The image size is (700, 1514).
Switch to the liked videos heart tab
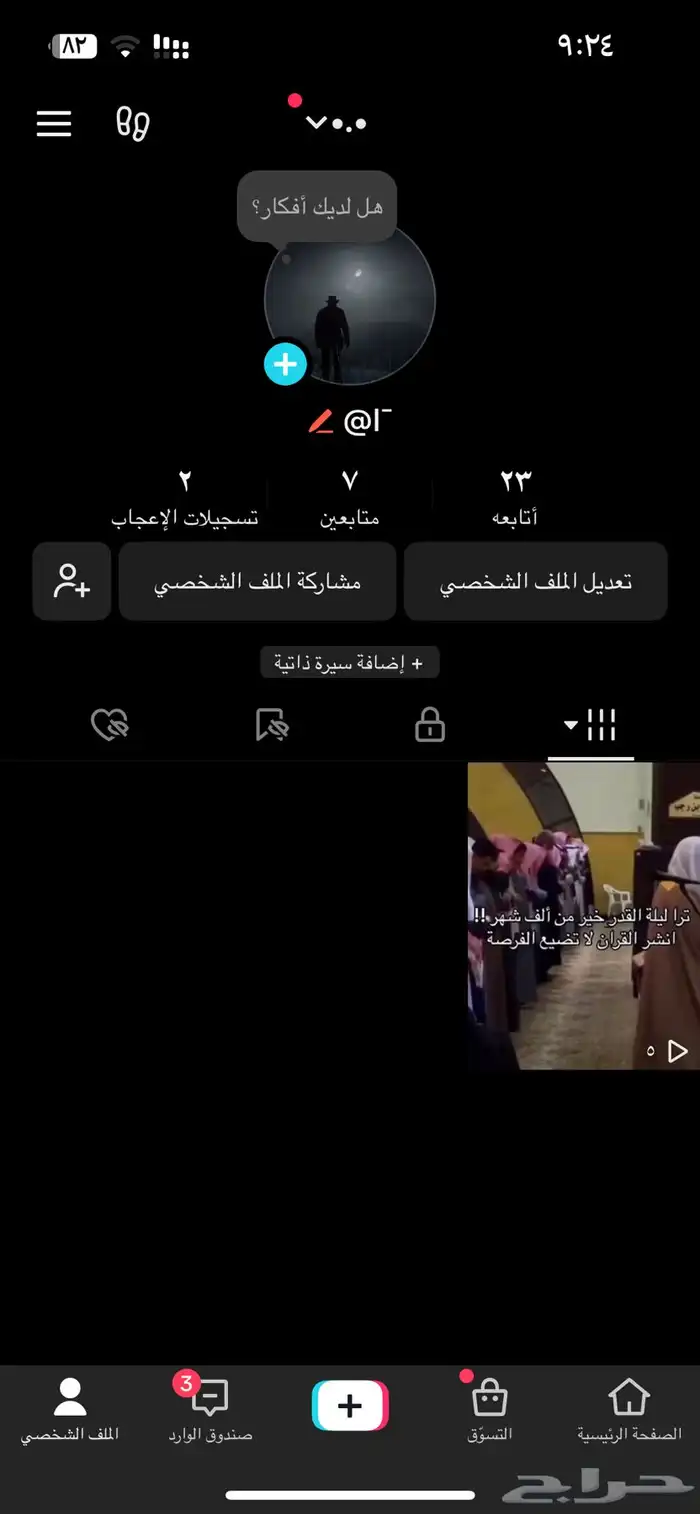[x=110, y=726]
